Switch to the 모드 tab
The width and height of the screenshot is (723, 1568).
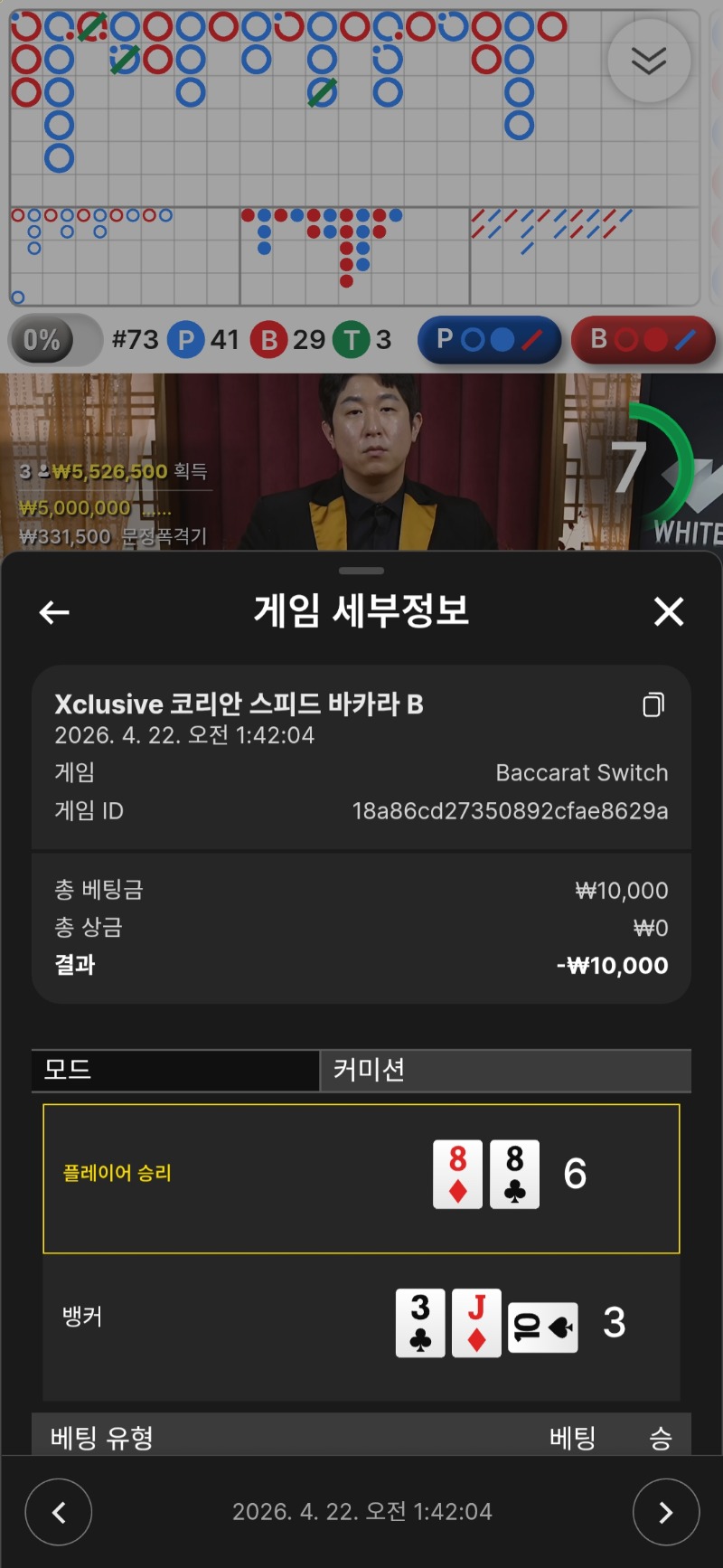point(175,1070)
